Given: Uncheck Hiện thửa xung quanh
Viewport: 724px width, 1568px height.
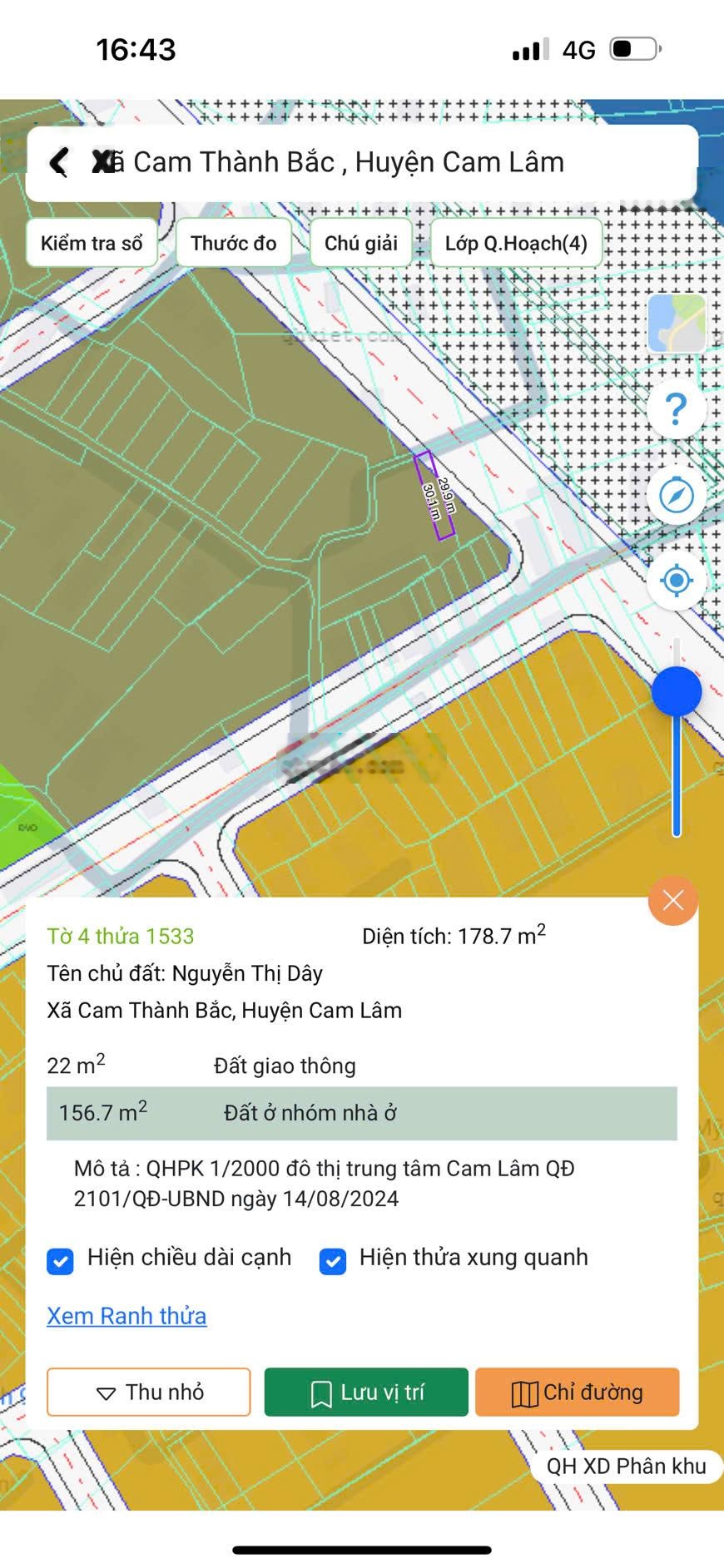Looking at the screenshot, I should [333, 1261].
